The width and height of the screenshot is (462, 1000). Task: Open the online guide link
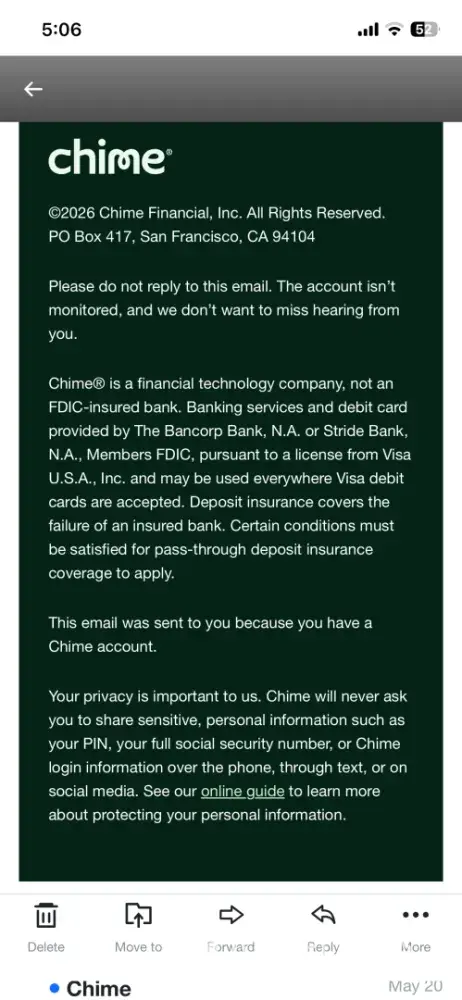[242, 791]
